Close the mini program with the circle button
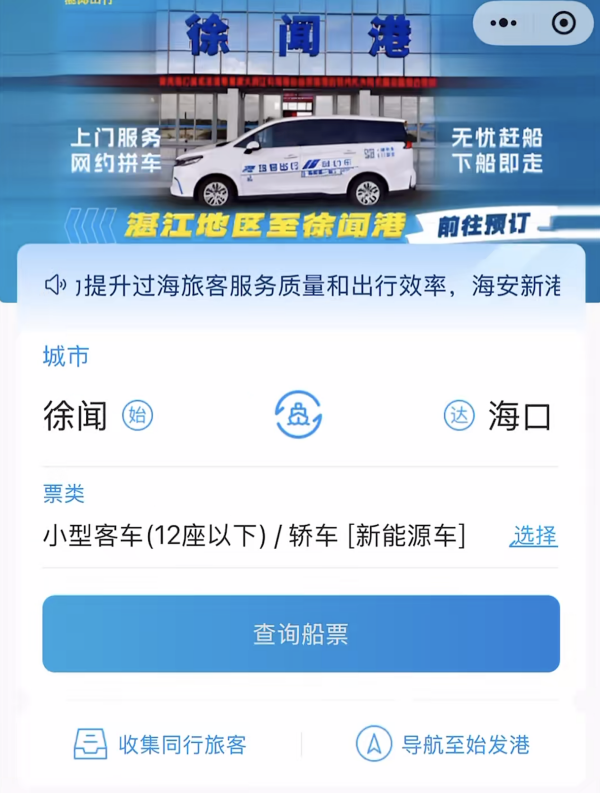This screenshot has width=600, height=793. pyautogui.click(x=564, y=23)
